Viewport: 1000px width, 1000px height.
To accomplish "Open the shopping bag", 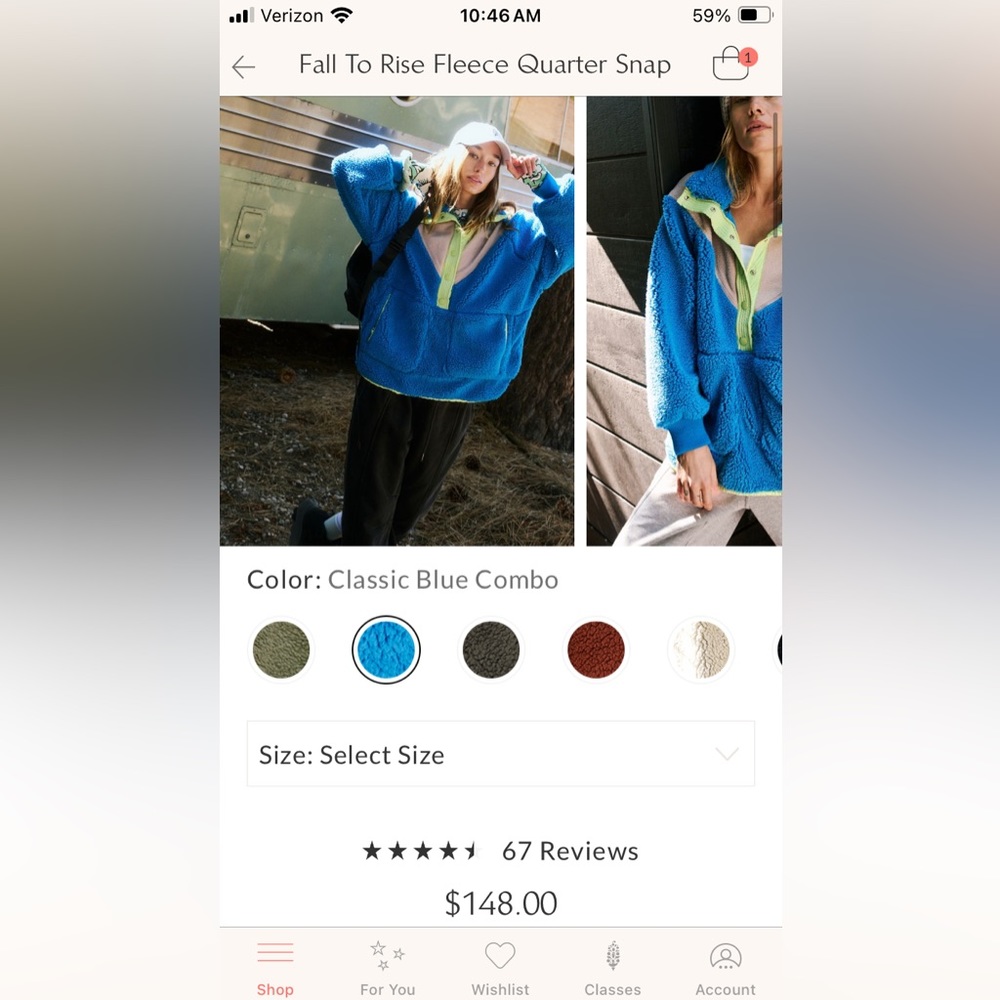I will (x=732, y=64).
